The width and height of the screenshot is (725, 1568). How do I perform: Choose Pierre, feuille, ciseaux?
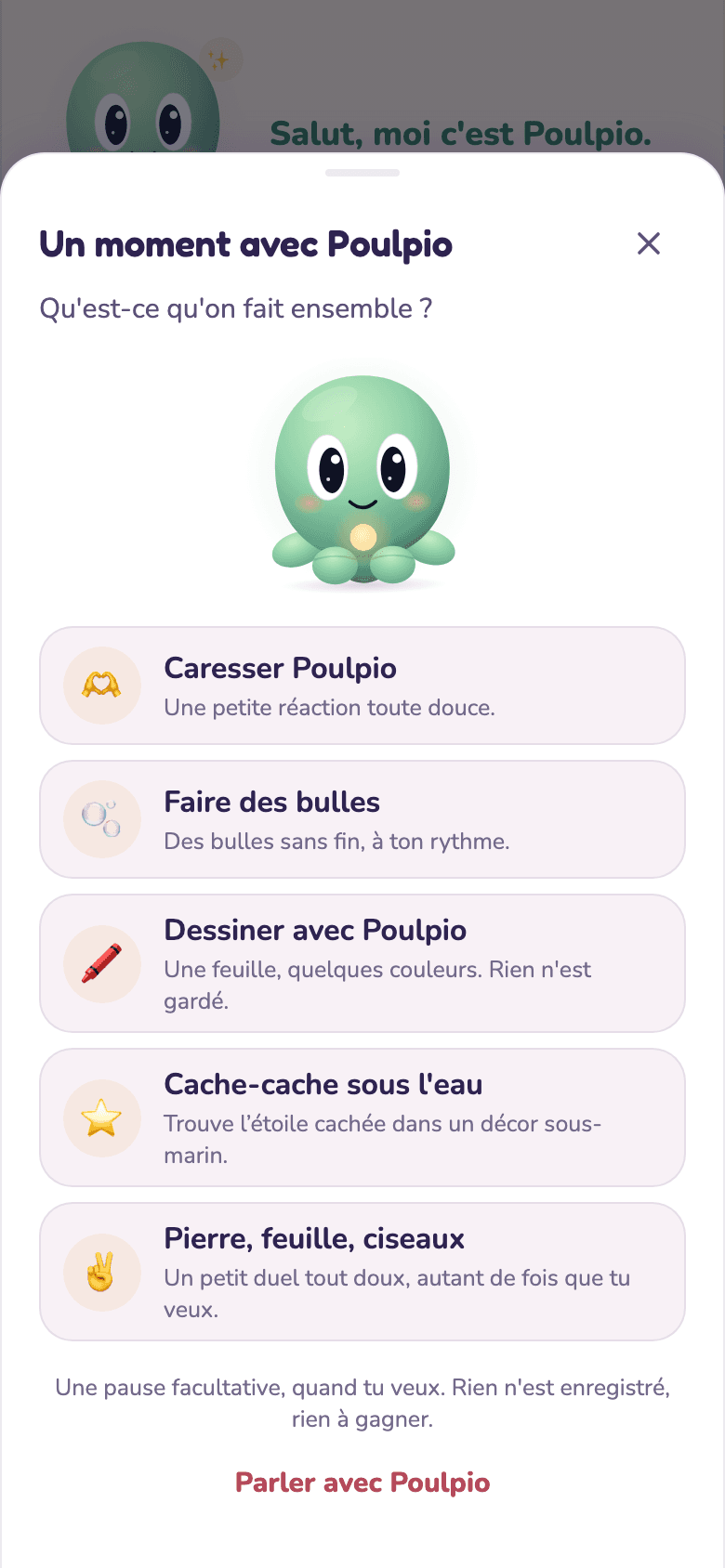[362, 1272]
